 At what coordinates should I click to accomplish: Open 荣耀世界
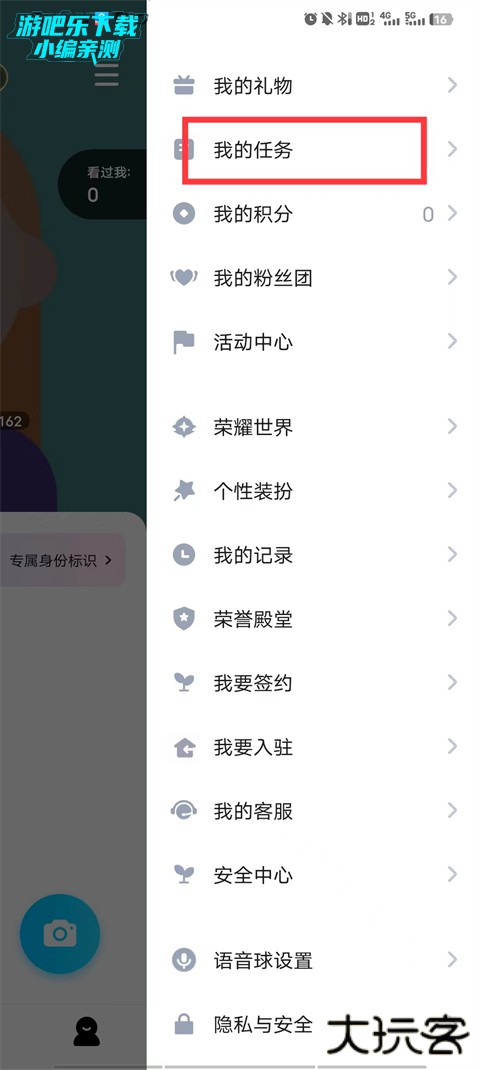coord(313,427)
